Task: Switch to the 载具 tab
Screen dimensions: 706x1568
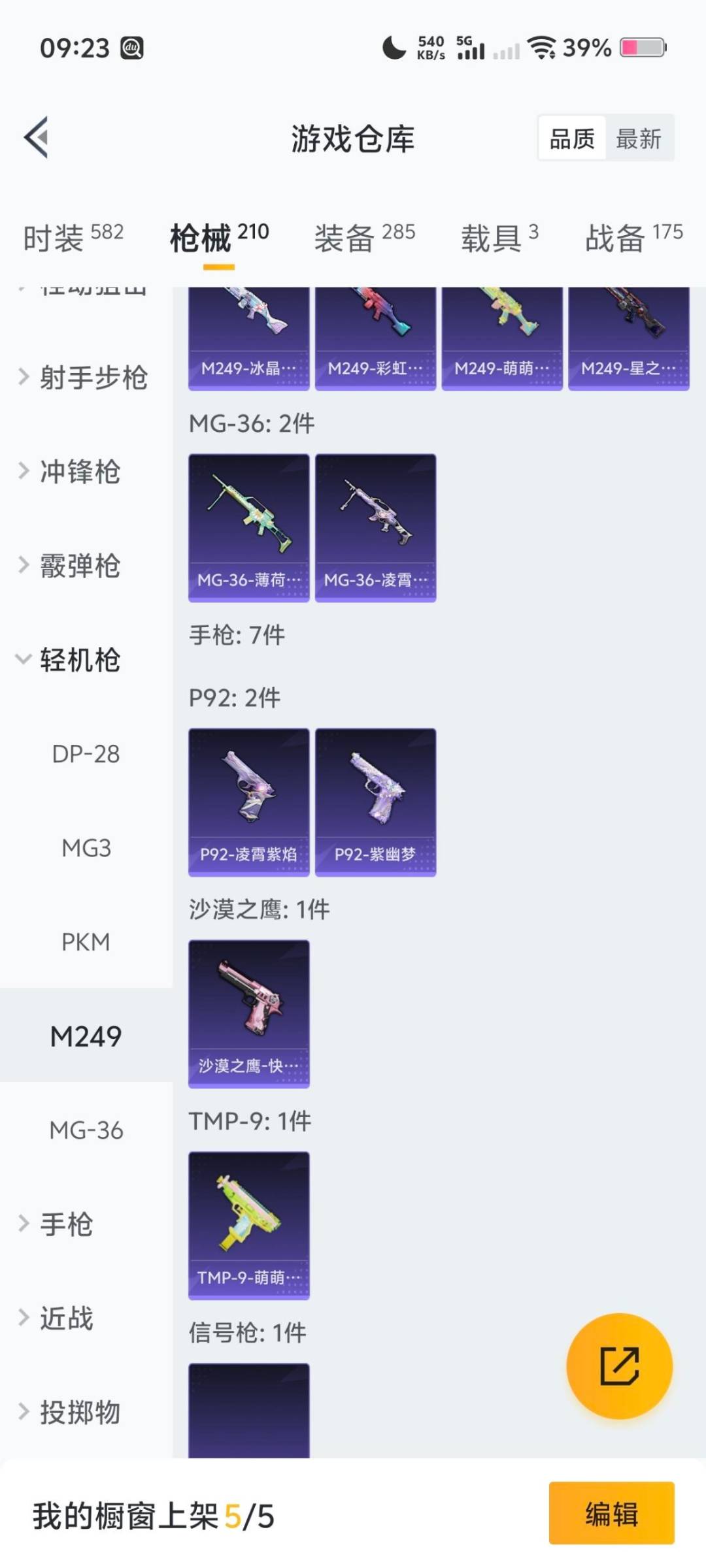Action: click(x=499, y=237)
